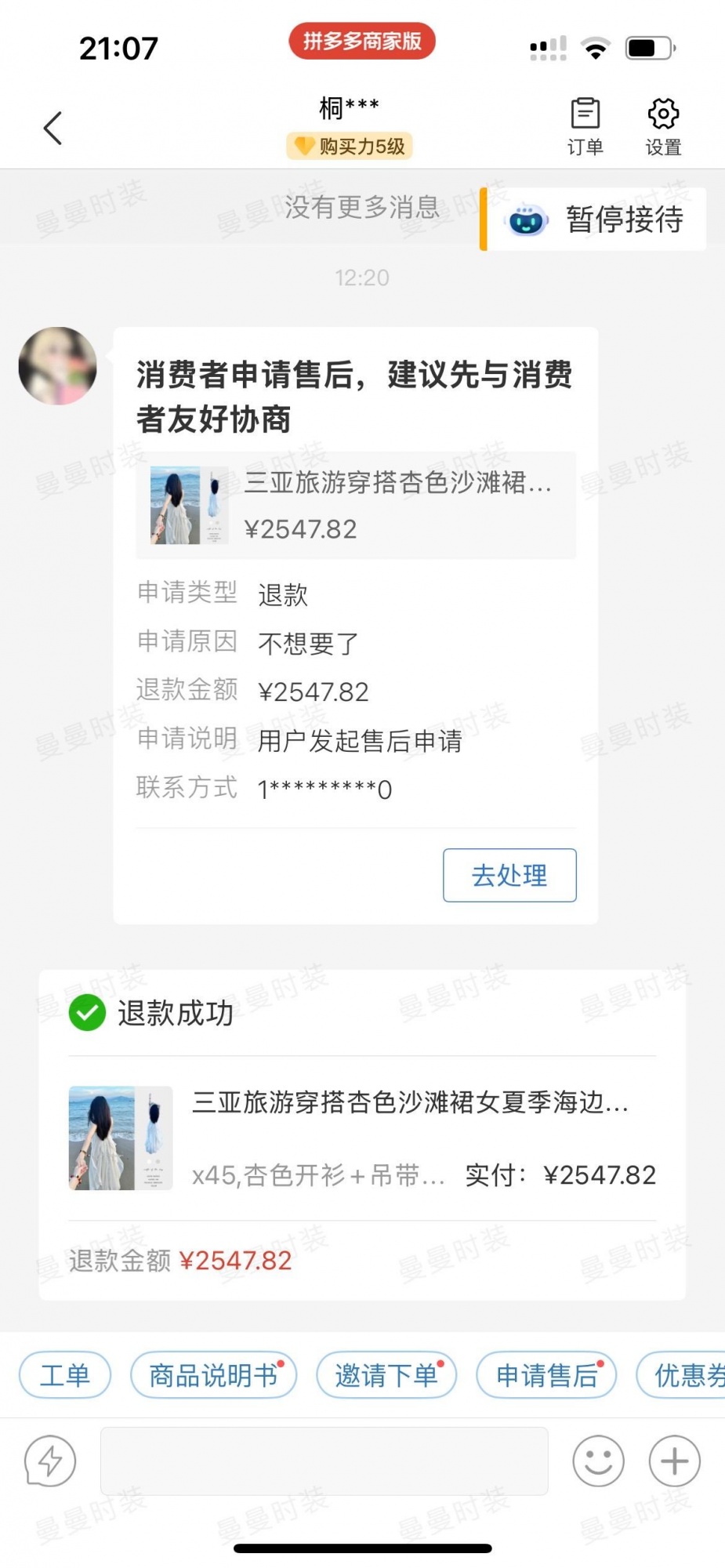The width and height of the screenshot is (725, 1568).
Task: Open 商品说明书 chip
Action: (x=213, y=1375)
